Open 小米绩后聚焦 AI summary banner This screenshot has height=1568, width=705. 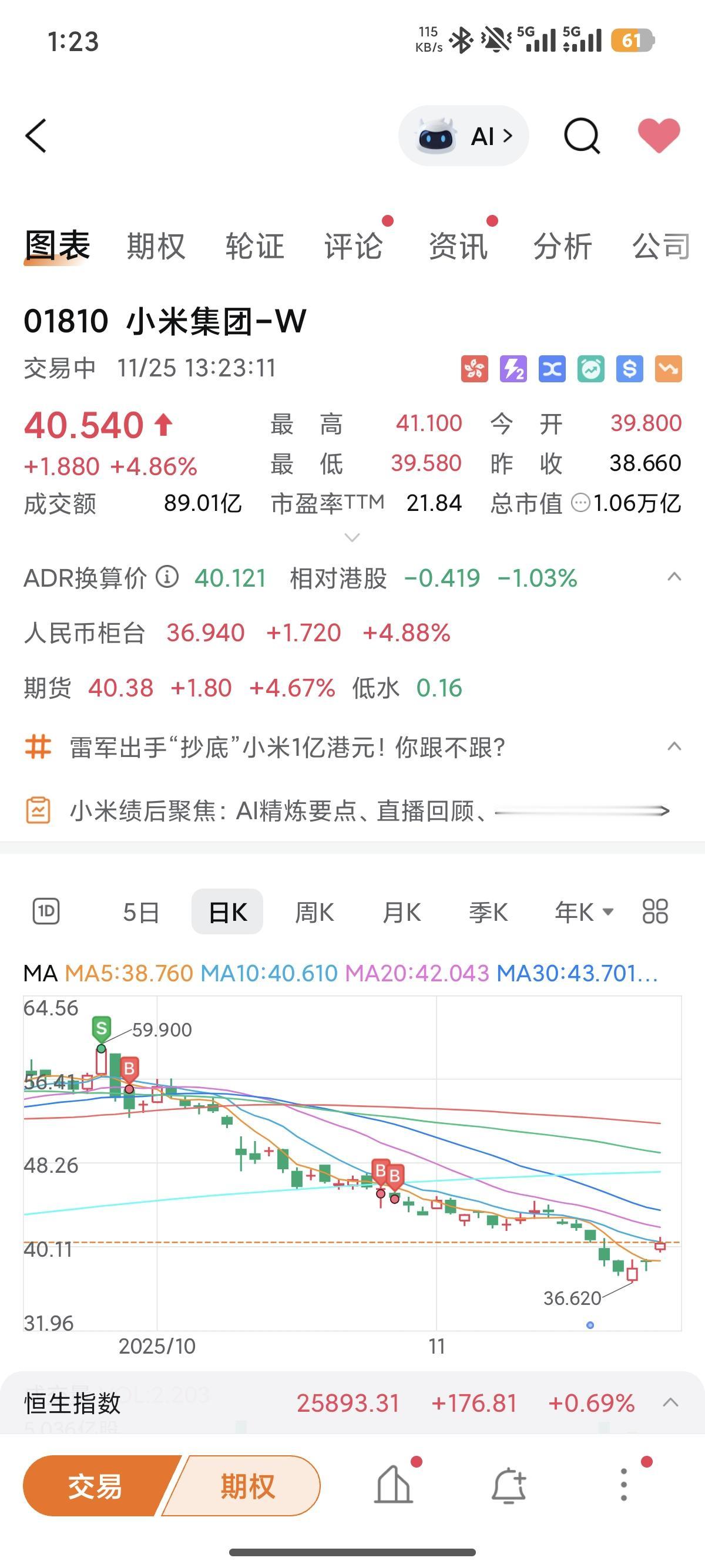click(278, 811)
